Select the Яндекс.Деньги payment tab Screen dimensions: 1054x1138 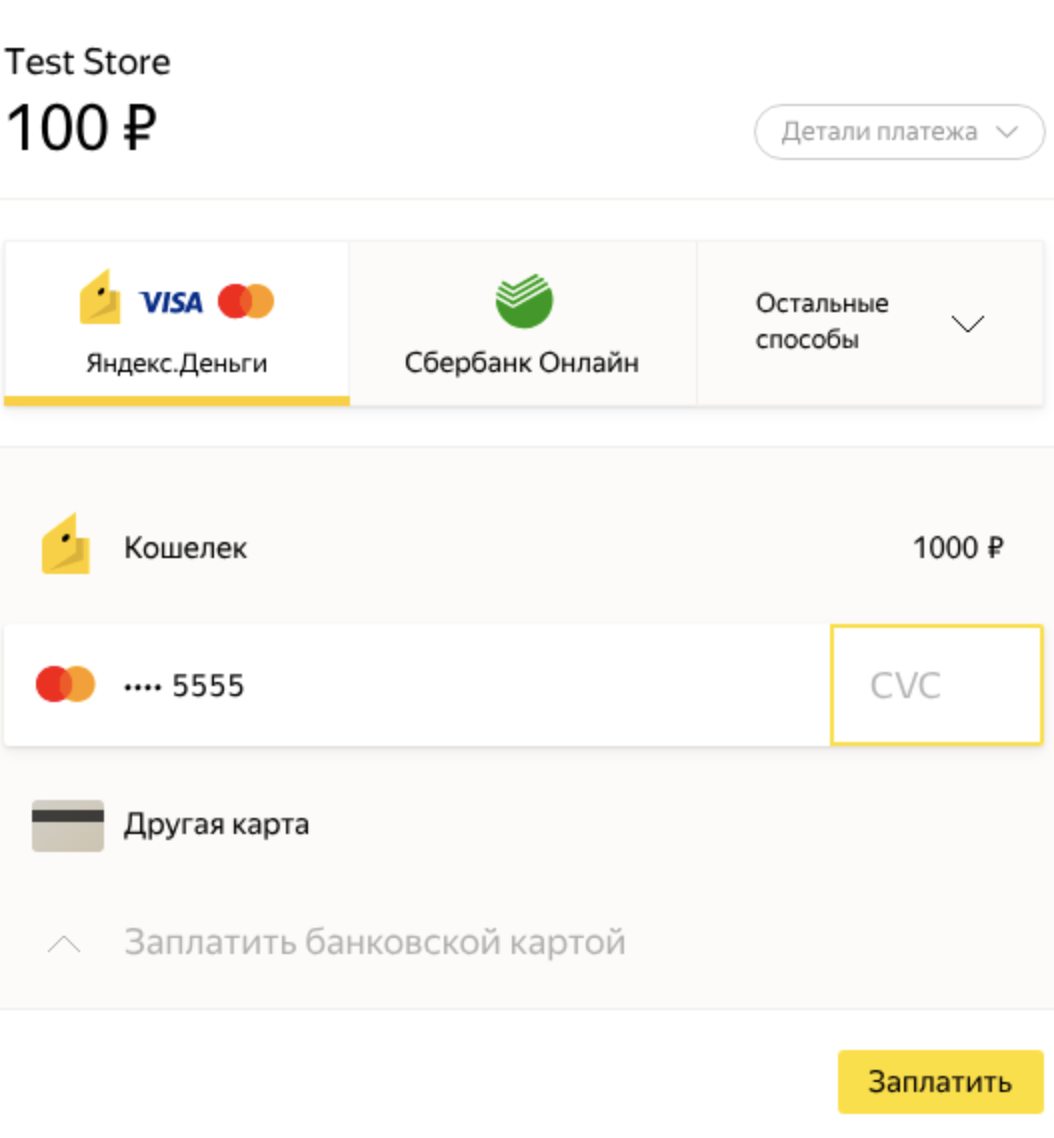click(177, 323)
